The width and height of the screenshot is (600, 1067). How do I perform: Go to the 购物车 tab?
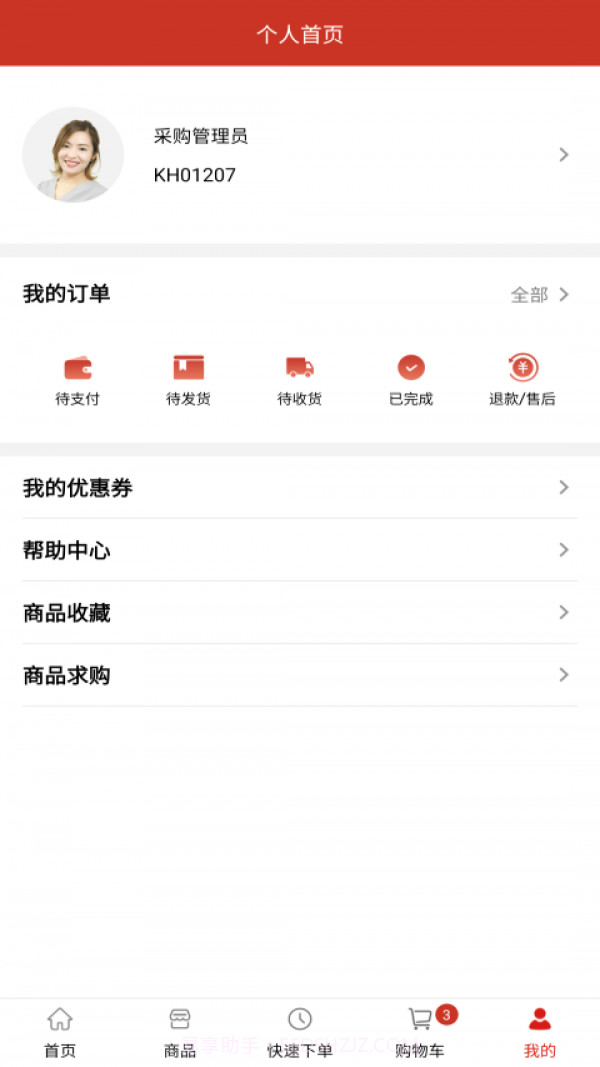click(x=420, y=1033)
